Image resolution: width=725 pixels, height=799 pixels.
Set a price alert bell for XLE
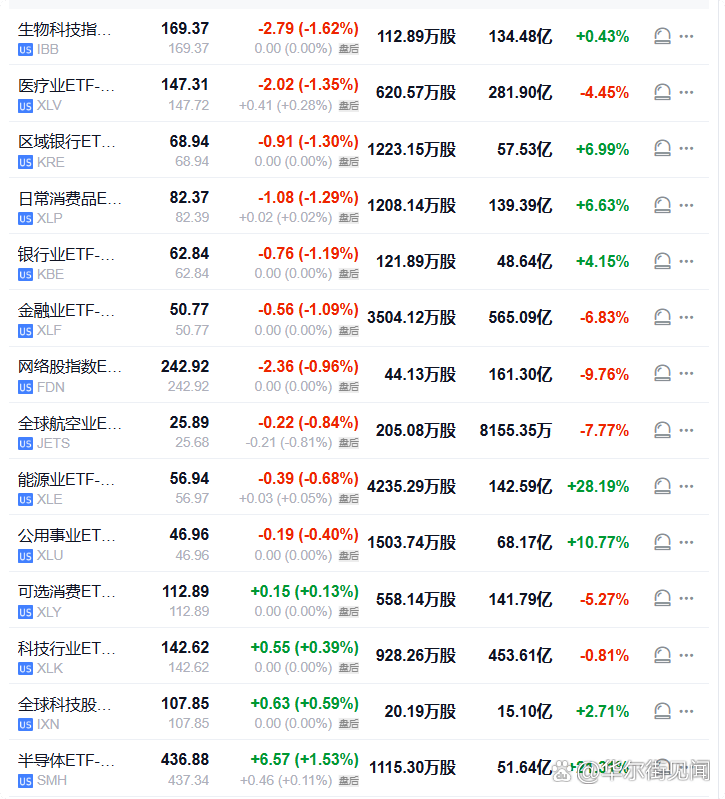(x=662, y=486)
